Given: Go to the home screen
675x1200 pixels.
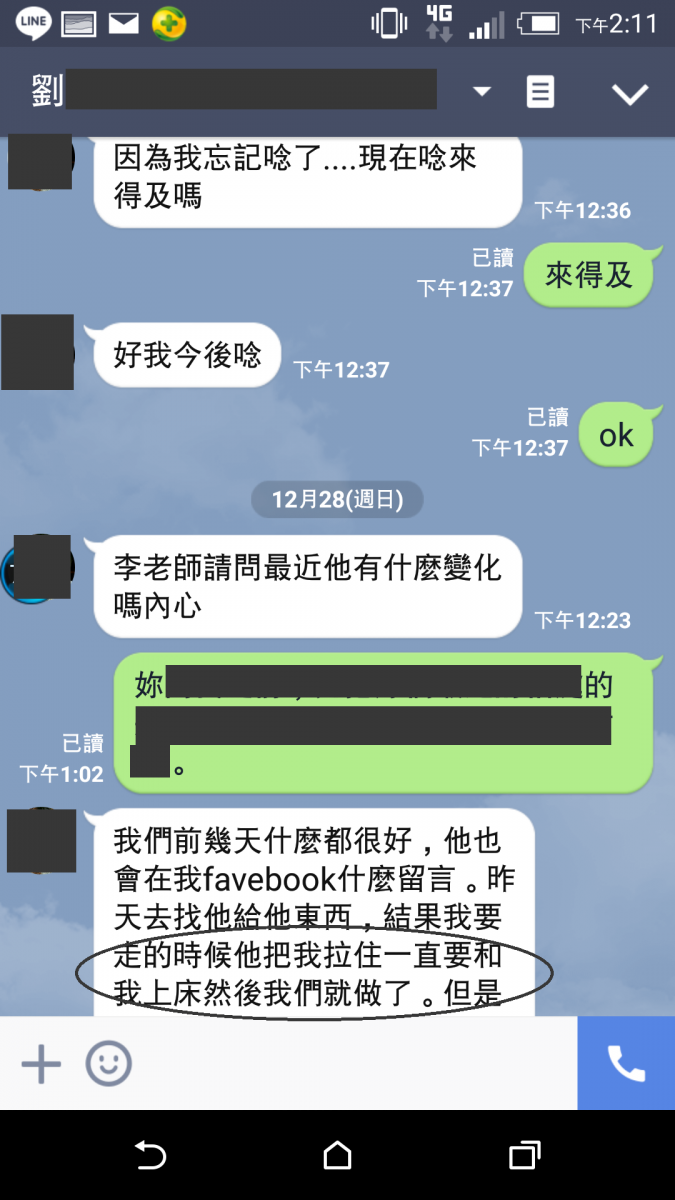Looking at the screenshot, I should [338, 1156].
